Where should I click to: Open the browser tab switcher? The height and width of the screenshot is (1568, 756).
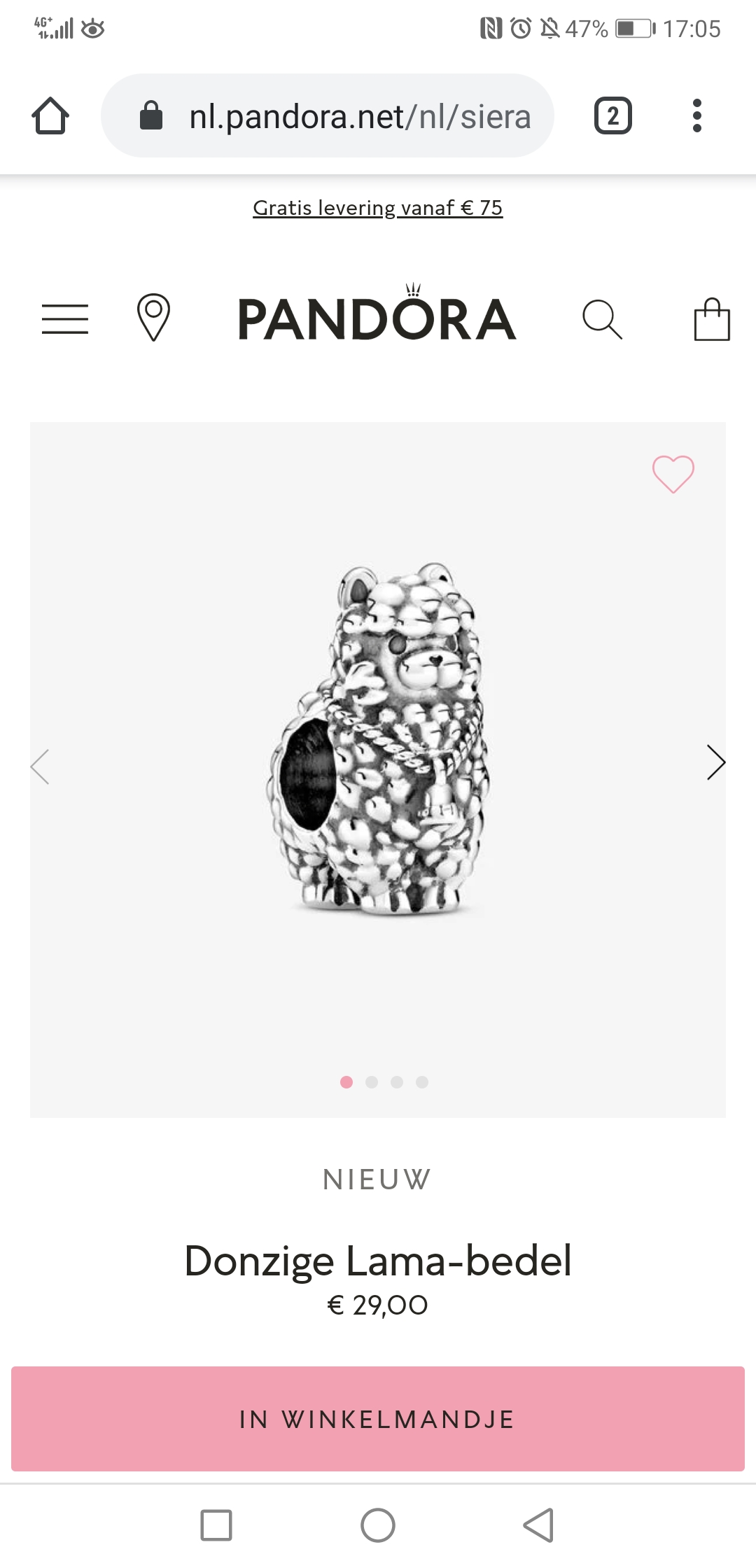point(613,115)
